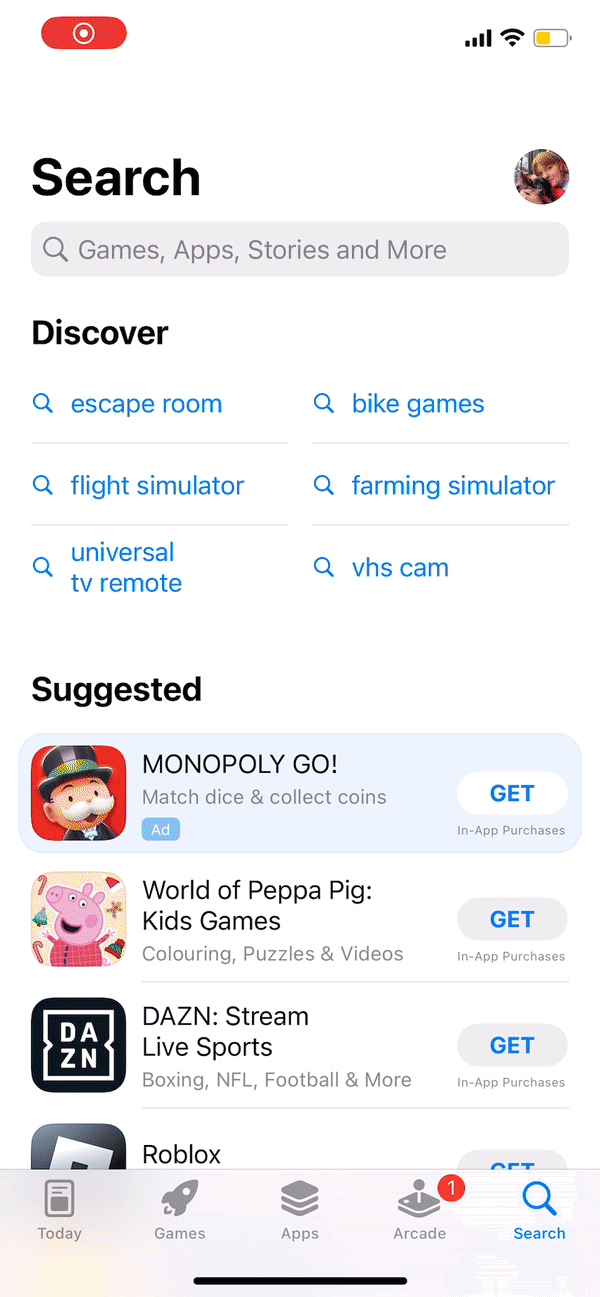This screenshot has width=600, height=1297.
Task: Search for escape room suggestion
Action: tap(146, 404)
